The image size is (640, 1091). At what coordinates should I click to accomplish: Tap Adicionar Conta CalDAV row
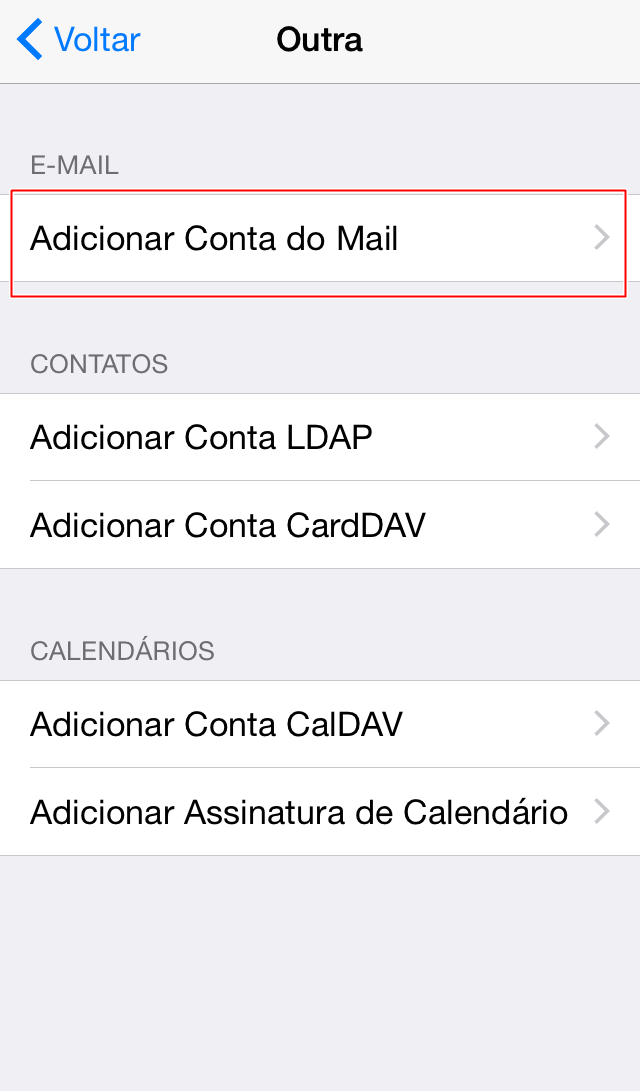(x=318, y=724)
